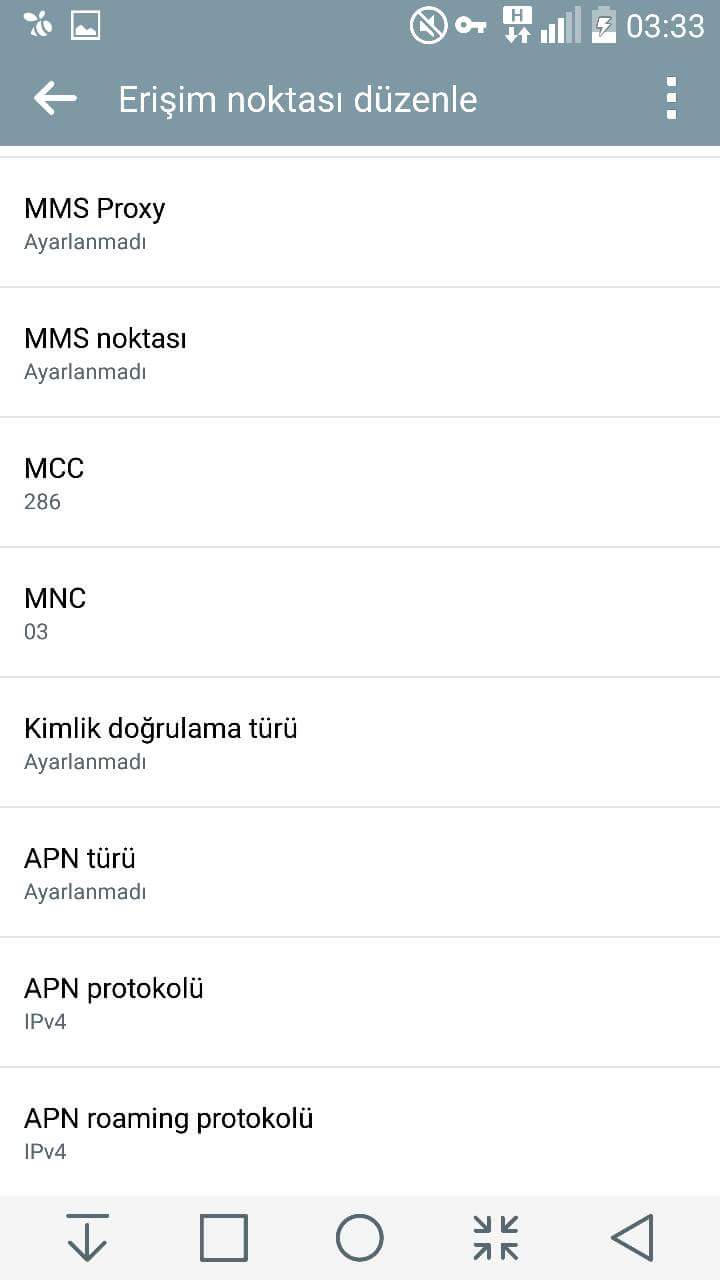This screenshot has width=720, height=1280.
Task: Change the MCC value 286
Action: pyautogui.click(x=360, y=483)
